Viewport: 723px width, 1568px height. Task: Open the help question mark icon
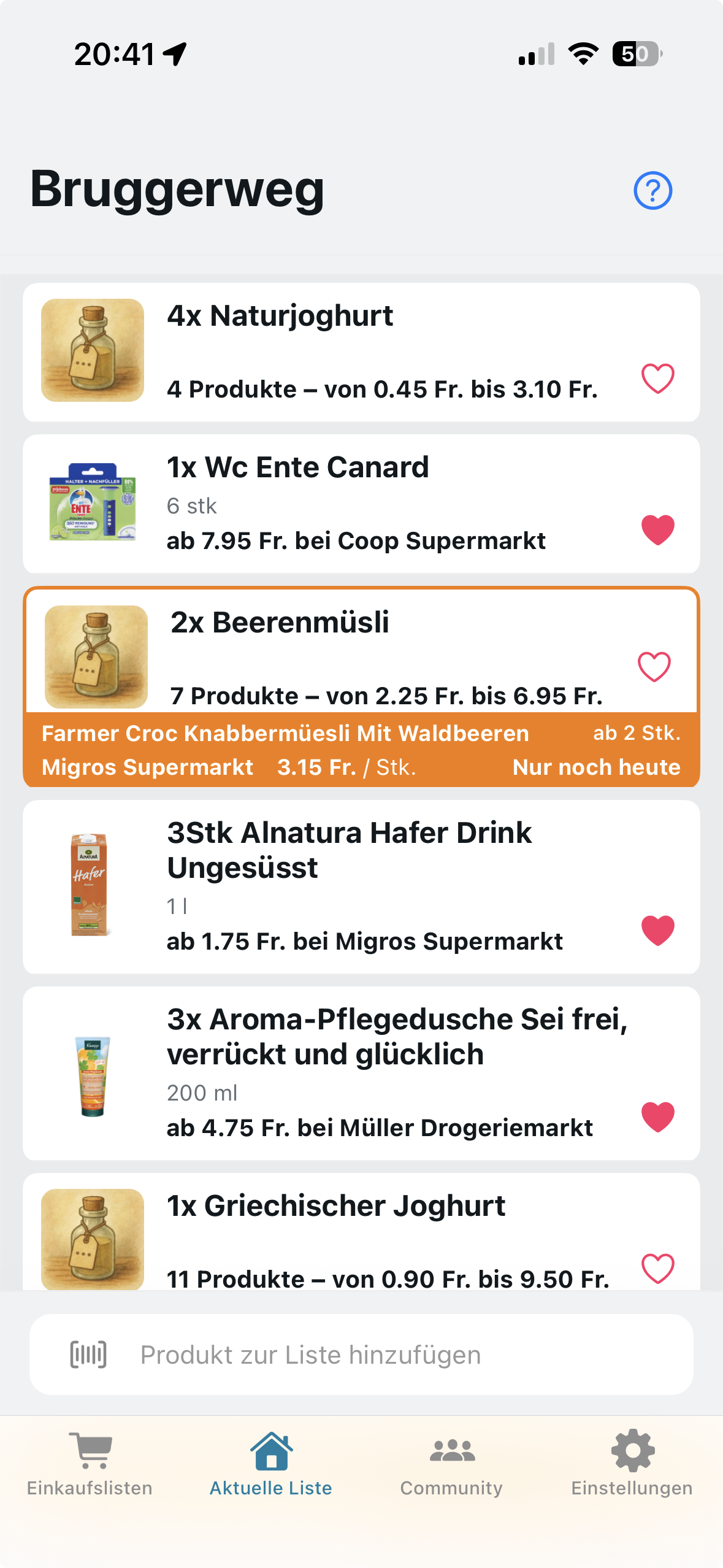tap(652, 191)
